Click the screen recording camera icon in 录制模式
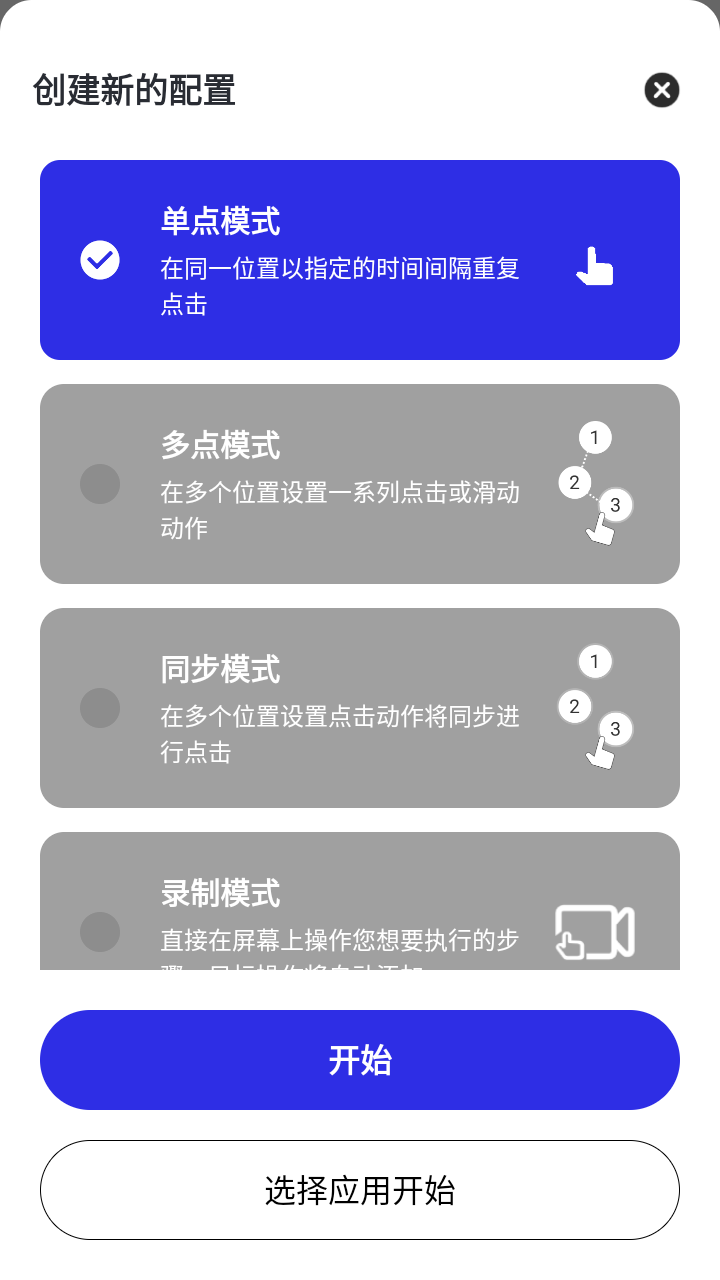720x1280 pixels. (595, 932)
